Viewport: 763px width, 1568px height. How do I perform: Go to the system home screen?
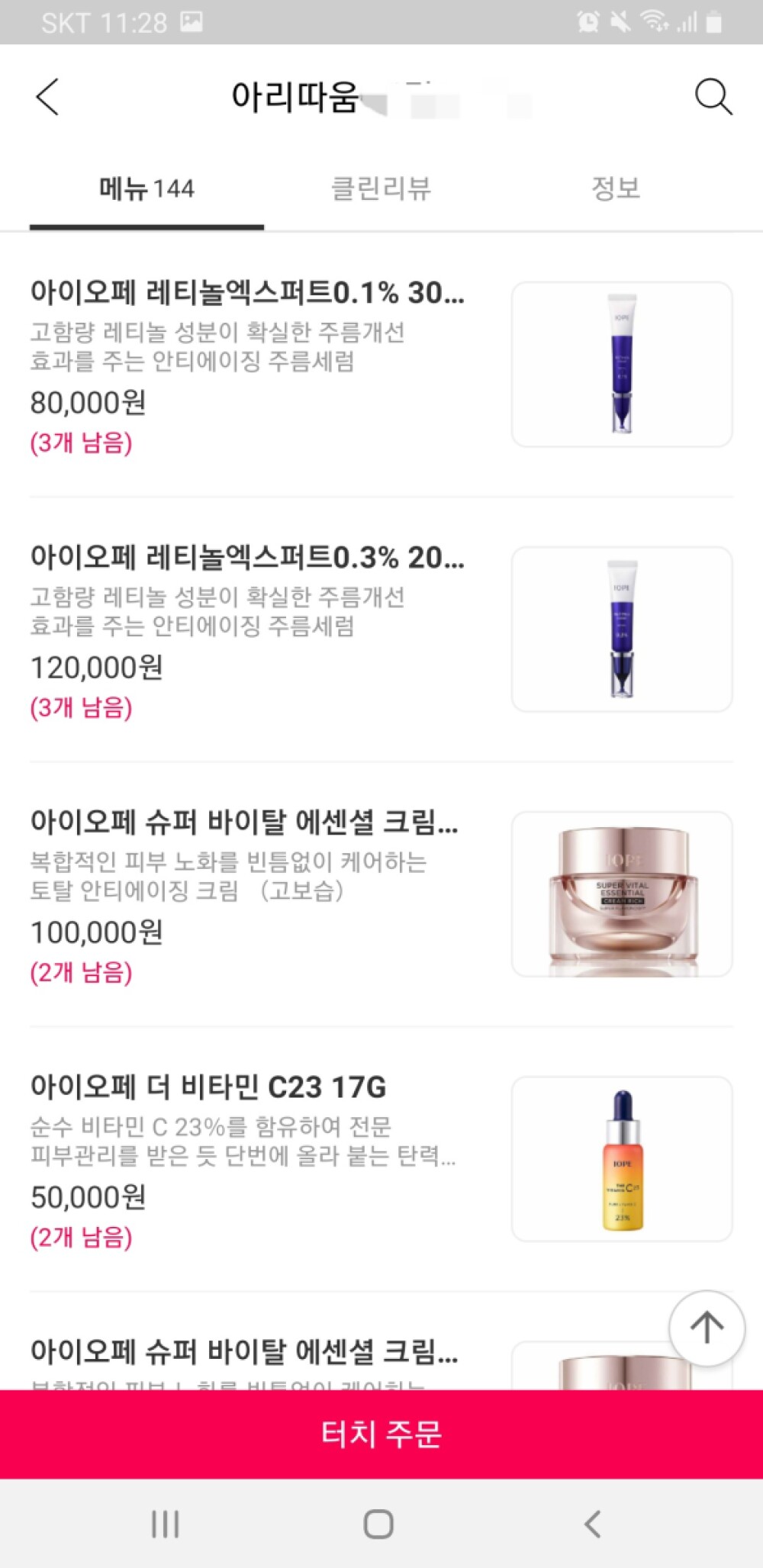pos(378,1524)
